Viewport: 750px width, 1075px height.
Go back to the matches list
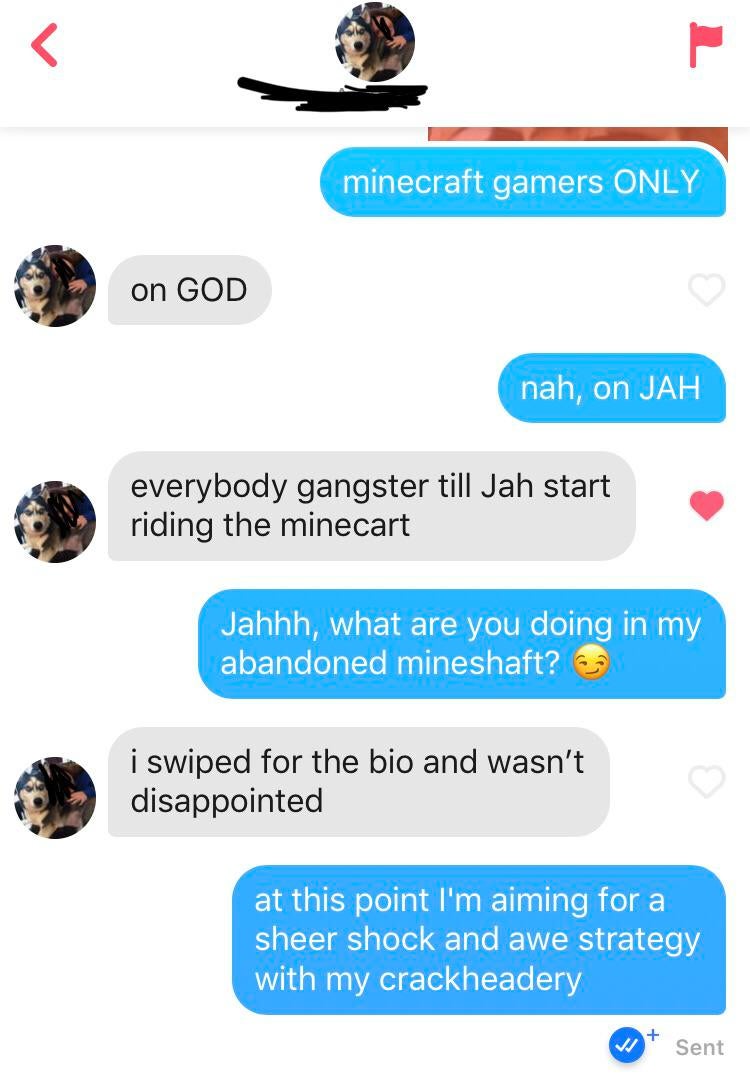click(44, 45)
